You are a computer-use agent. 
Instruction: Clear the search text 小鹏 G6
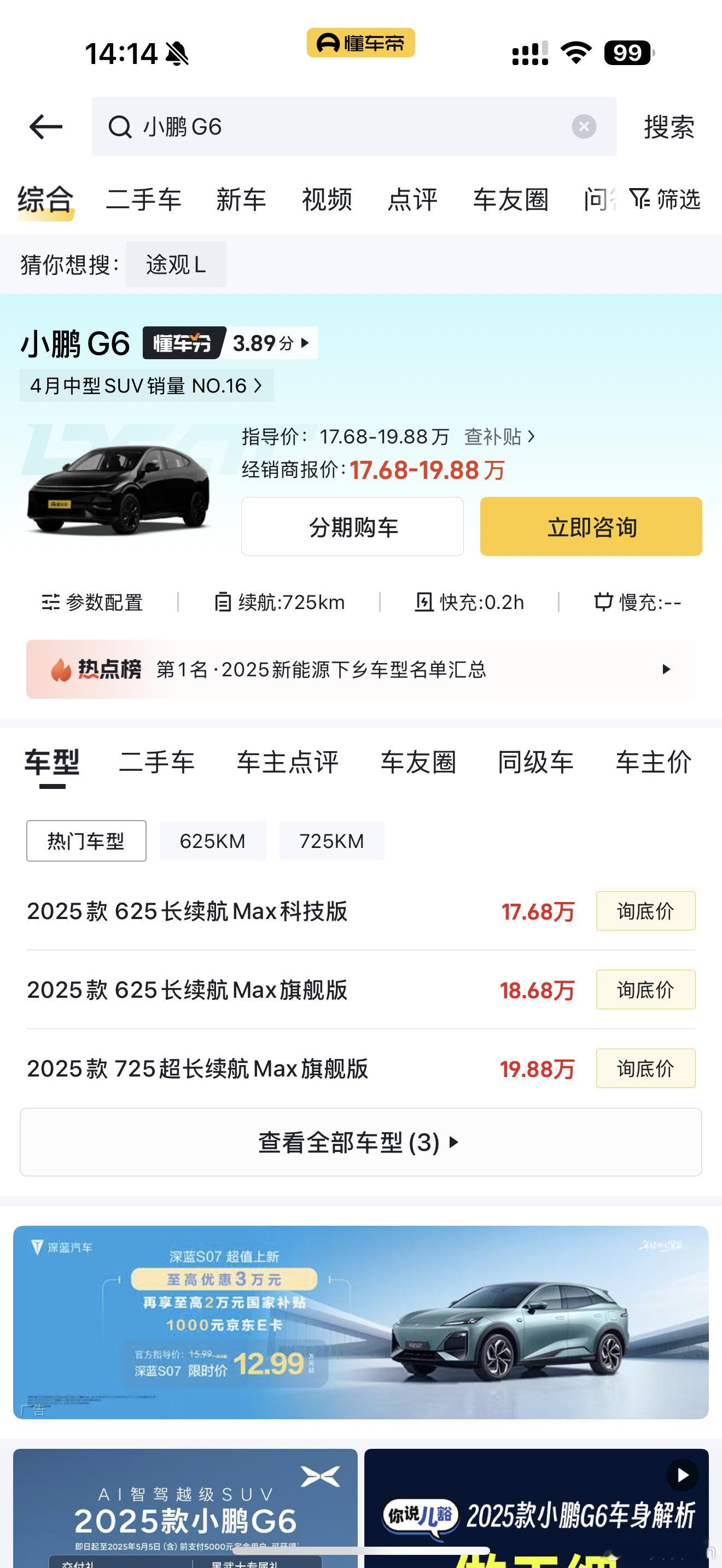583,127
